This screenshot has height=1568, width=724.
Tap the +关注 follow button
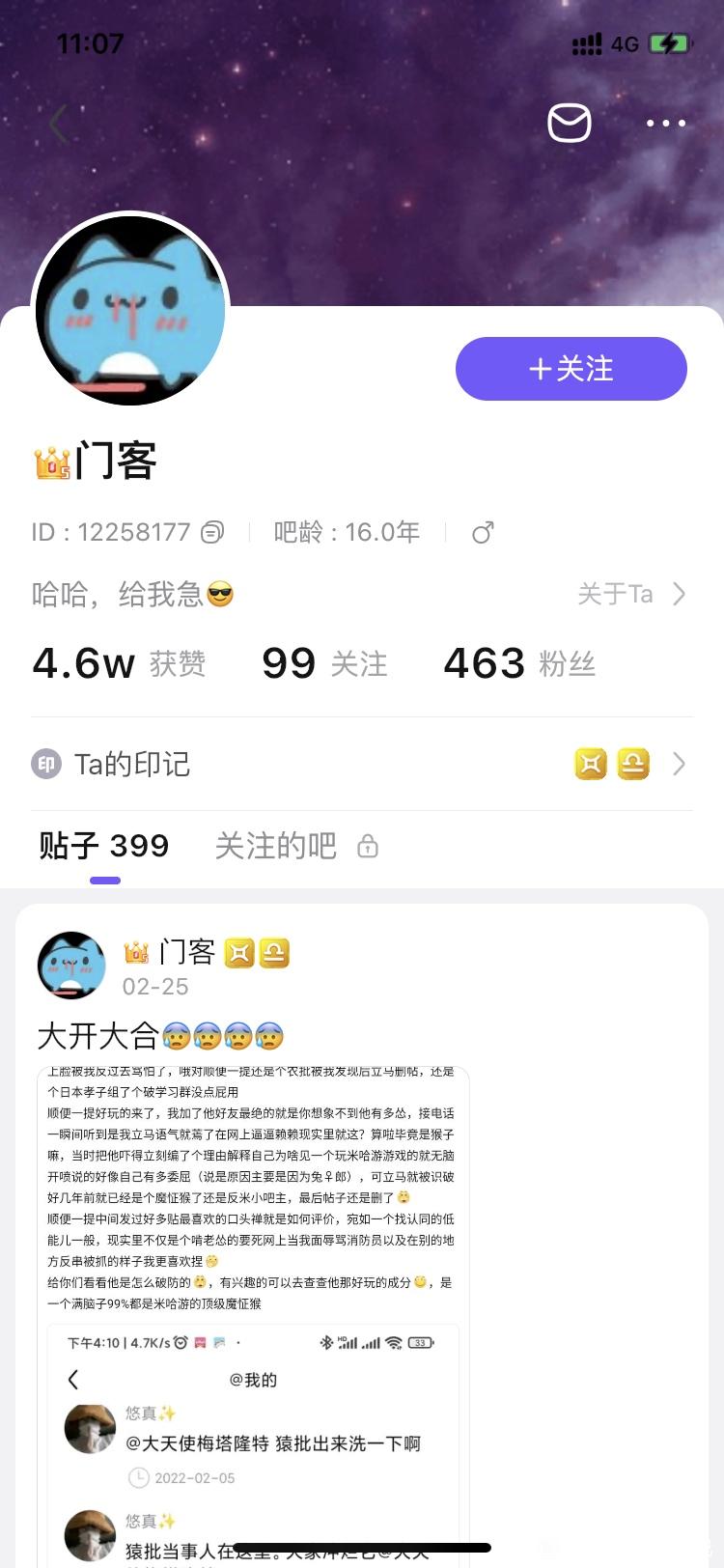[x=571, y=369]
